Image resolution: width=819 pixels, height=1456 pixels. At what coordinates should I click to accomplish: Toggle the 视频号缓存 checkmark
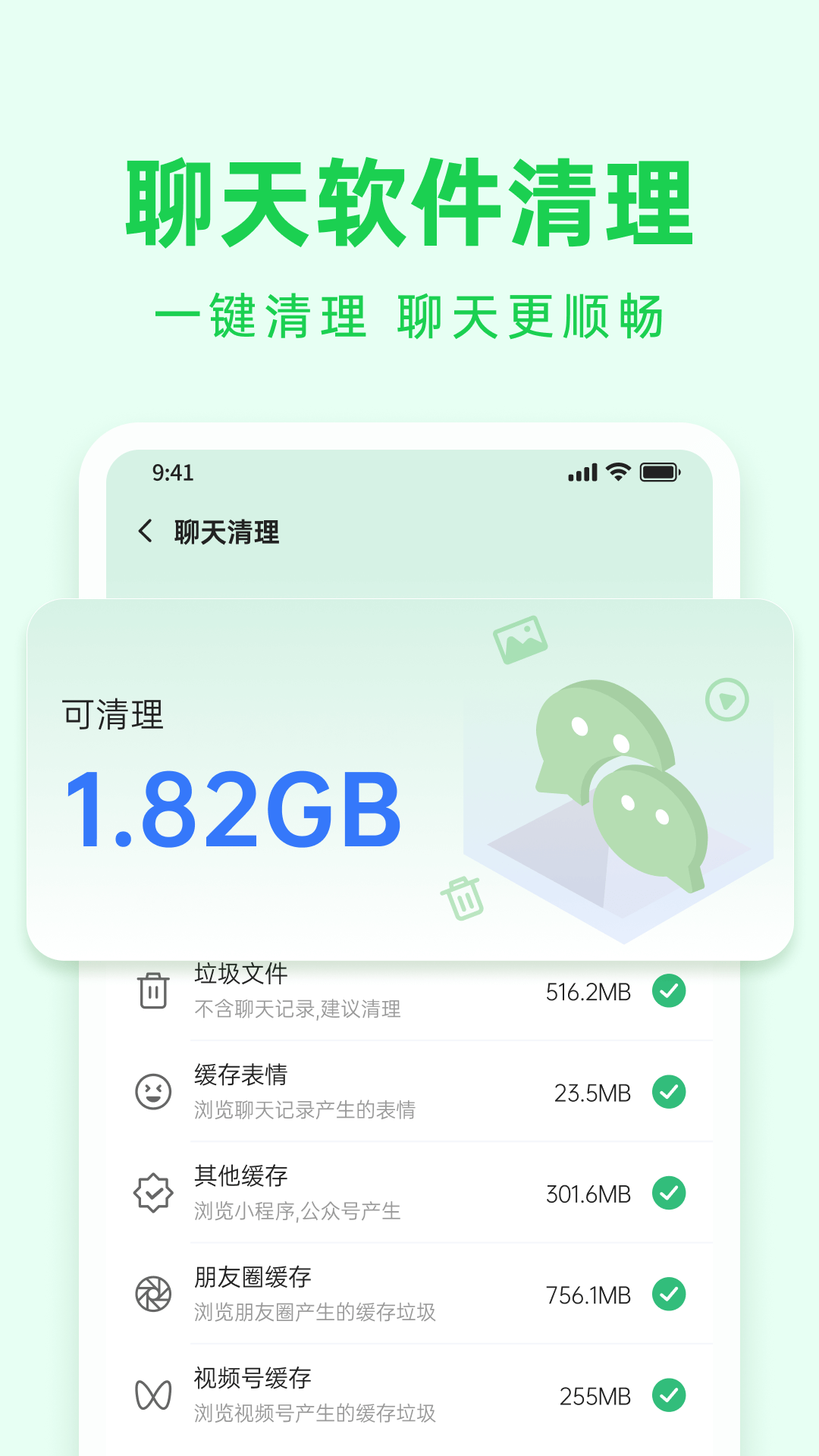pyautogui.click(x=670, y=1395)
